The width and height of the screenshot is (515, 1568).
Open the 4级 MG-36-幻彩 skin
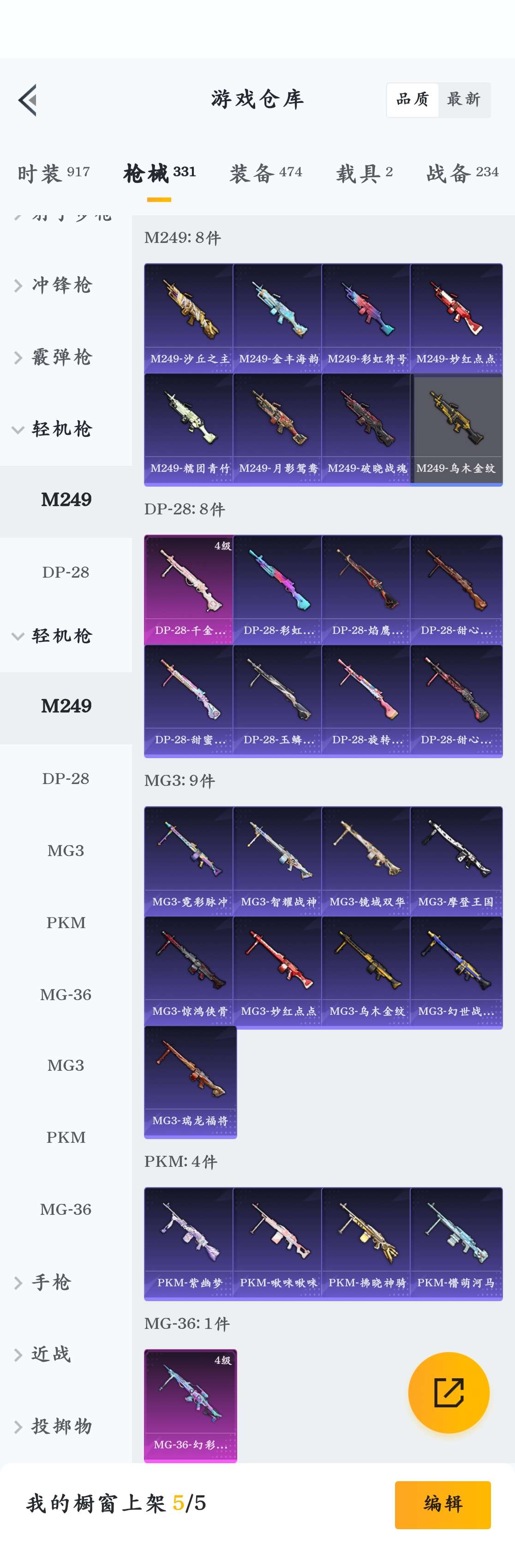(x=190, y=1404)
